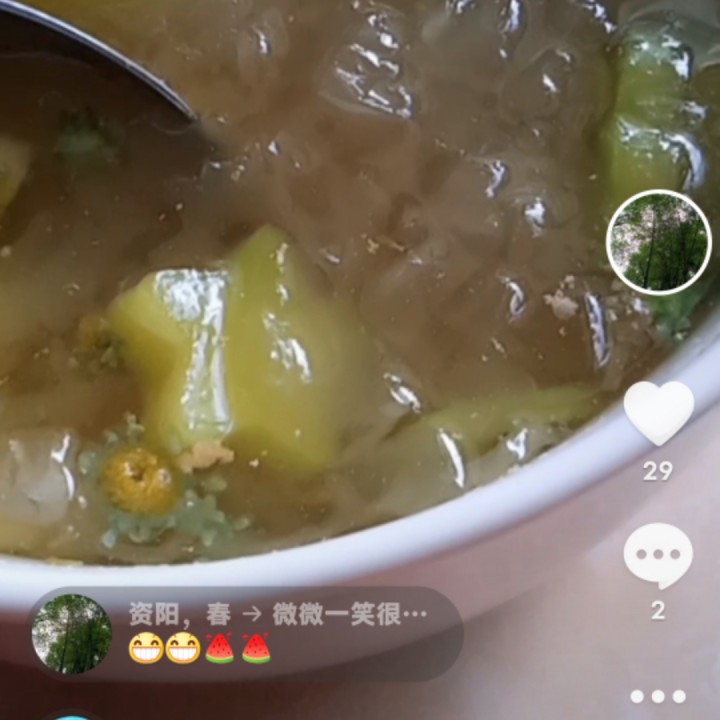Like this video with the heart
Image resolution: width=720 pixels, height=720 pixels.
tap(658, 412)
